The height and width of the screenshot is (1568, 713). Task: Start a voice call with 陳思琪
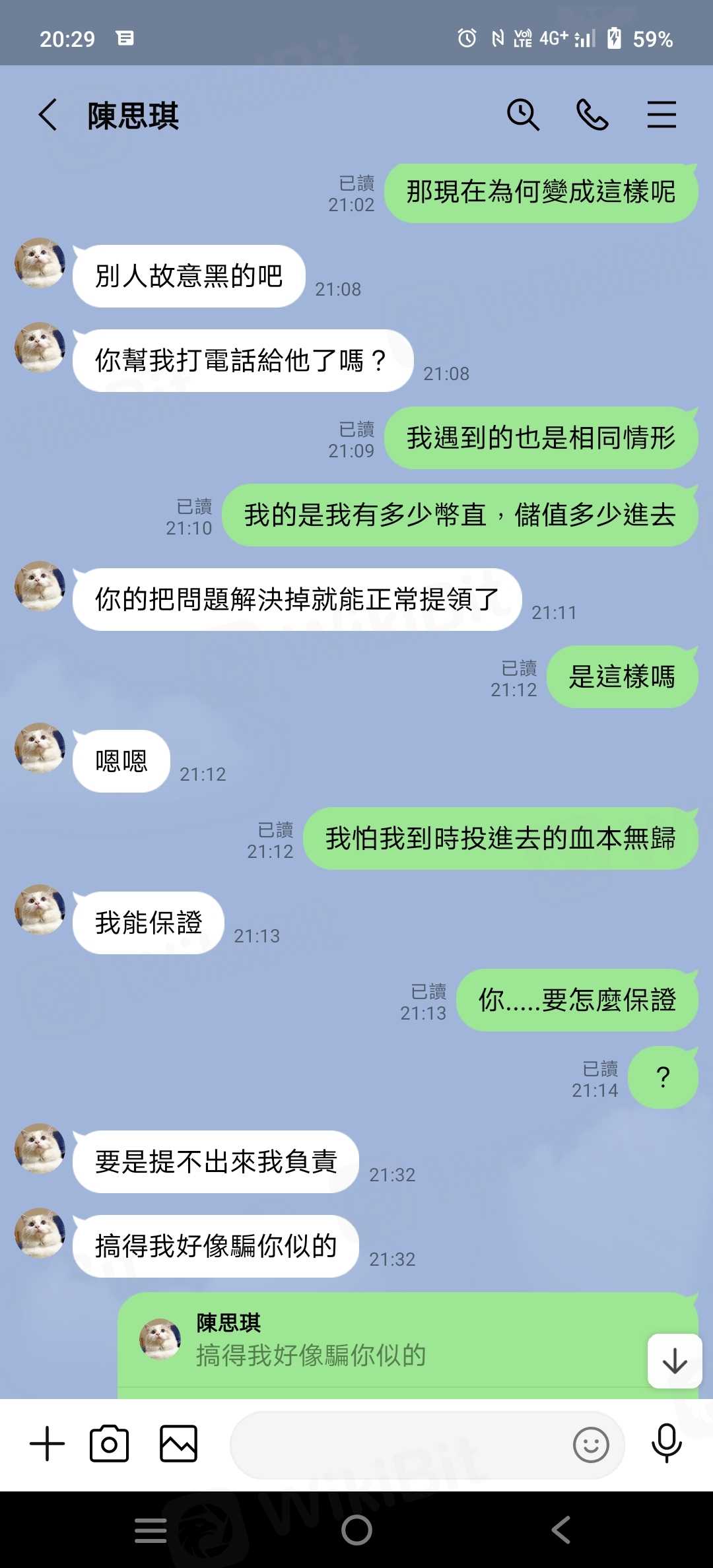pyautogui.click(x=592, y=115)
